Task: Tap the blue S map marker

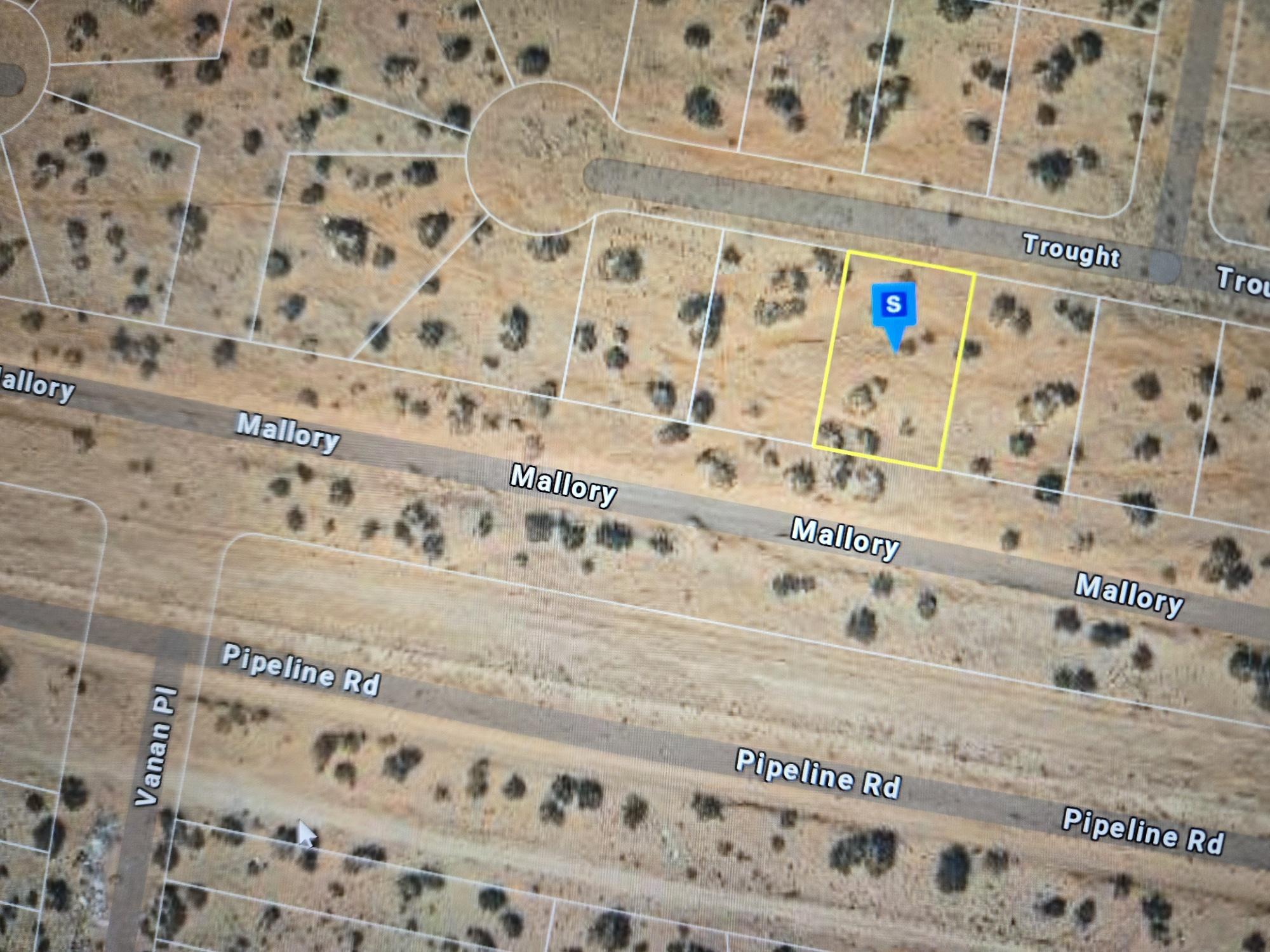Action: [x=893, y=307]
